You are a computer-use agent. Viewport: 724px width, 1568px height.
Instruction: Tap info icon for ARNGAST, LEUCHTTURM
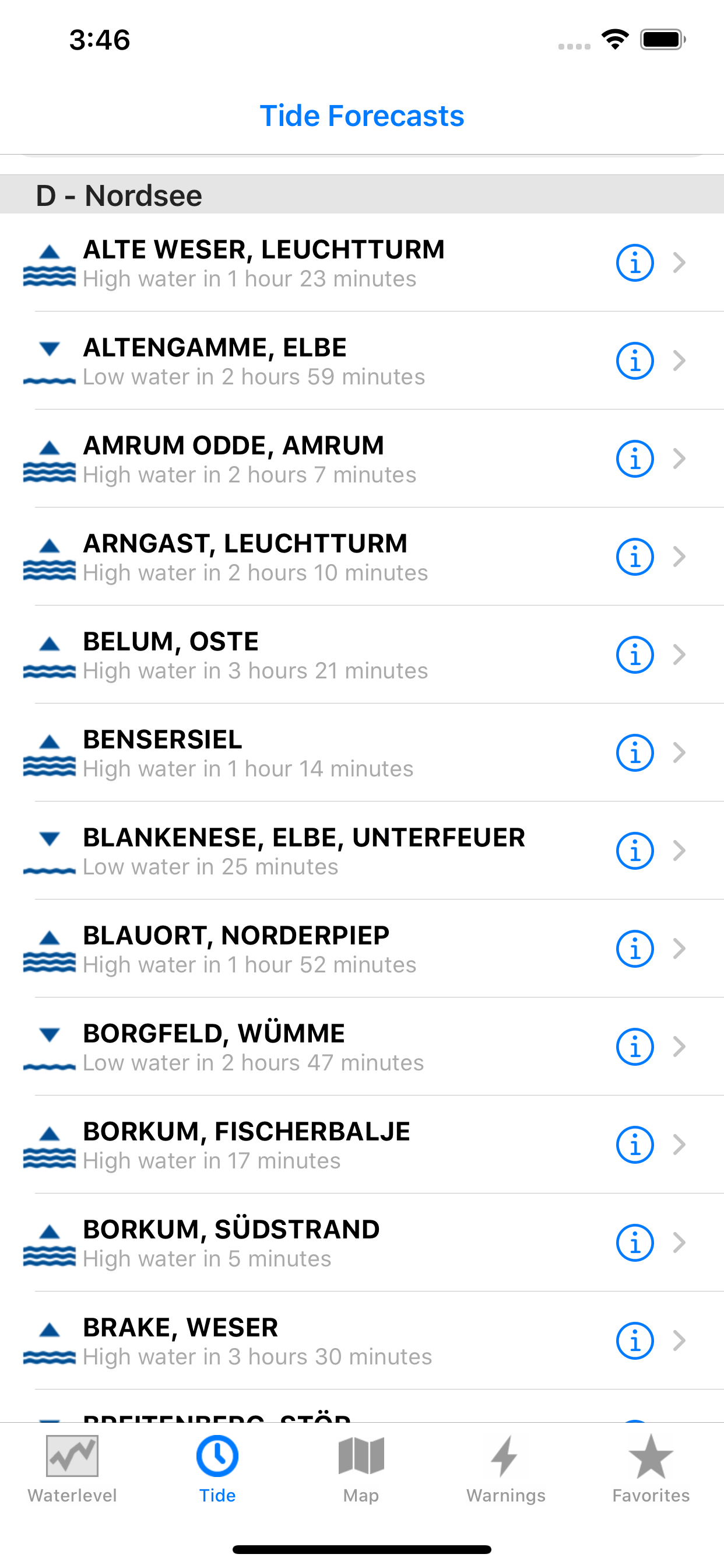635,557
